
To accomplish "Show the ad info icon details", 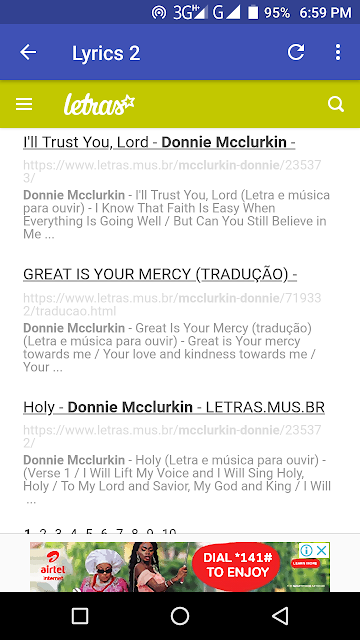I will (x=306, y=551).
